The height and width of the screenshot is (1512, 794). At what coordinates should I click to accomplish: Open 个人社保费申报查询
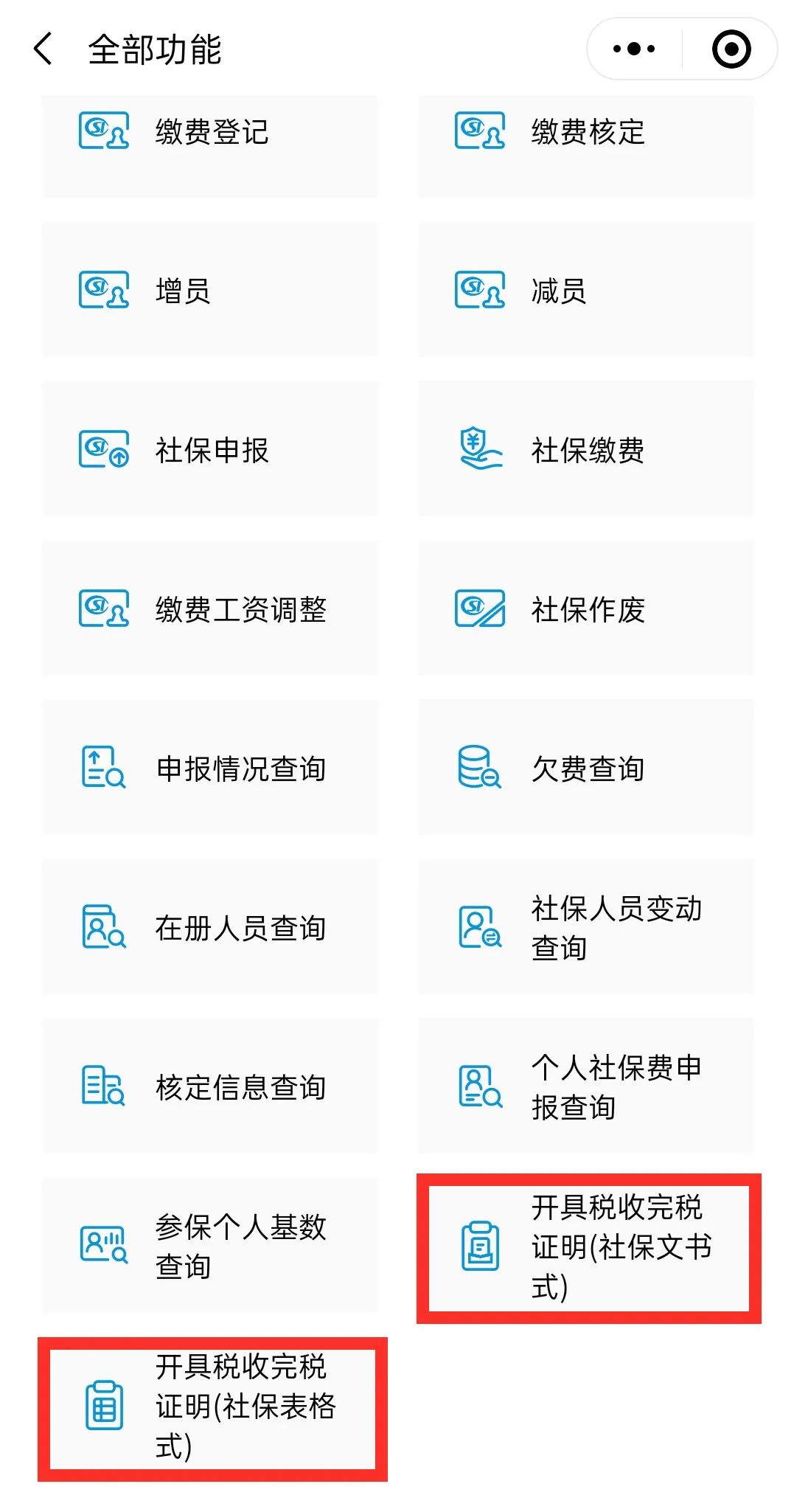586,1086
